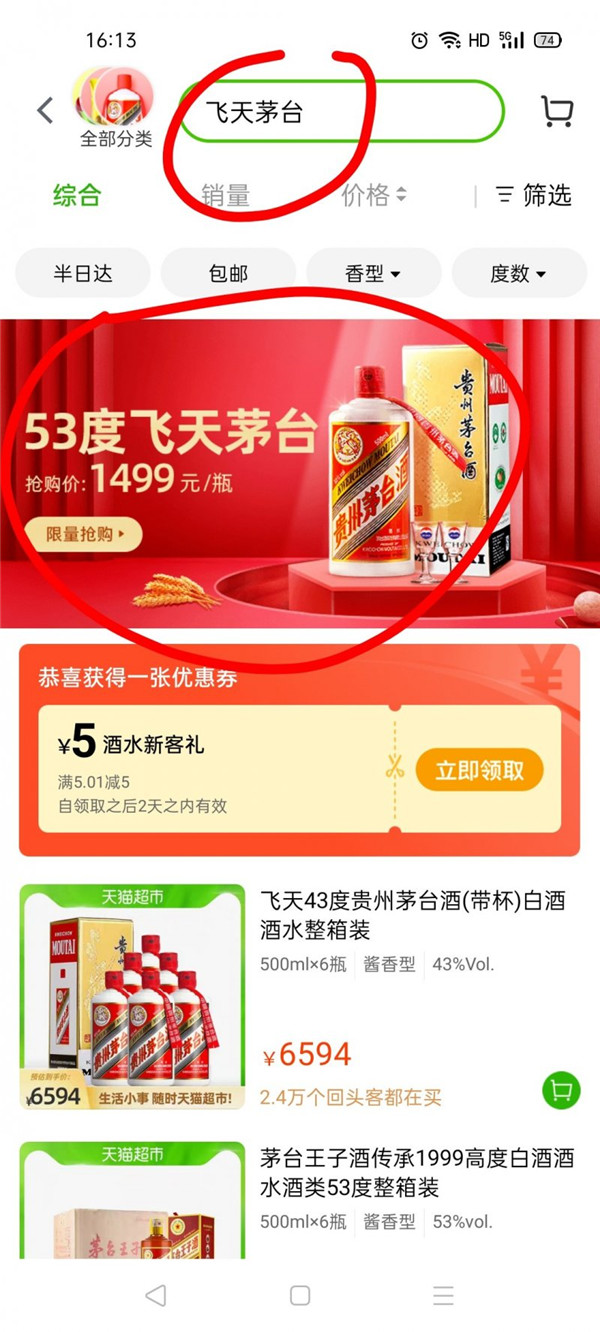The width and height of the screenshot is (600, 1332).
Task: Expand the 度数 dropdown
Action: pos(518,273)
